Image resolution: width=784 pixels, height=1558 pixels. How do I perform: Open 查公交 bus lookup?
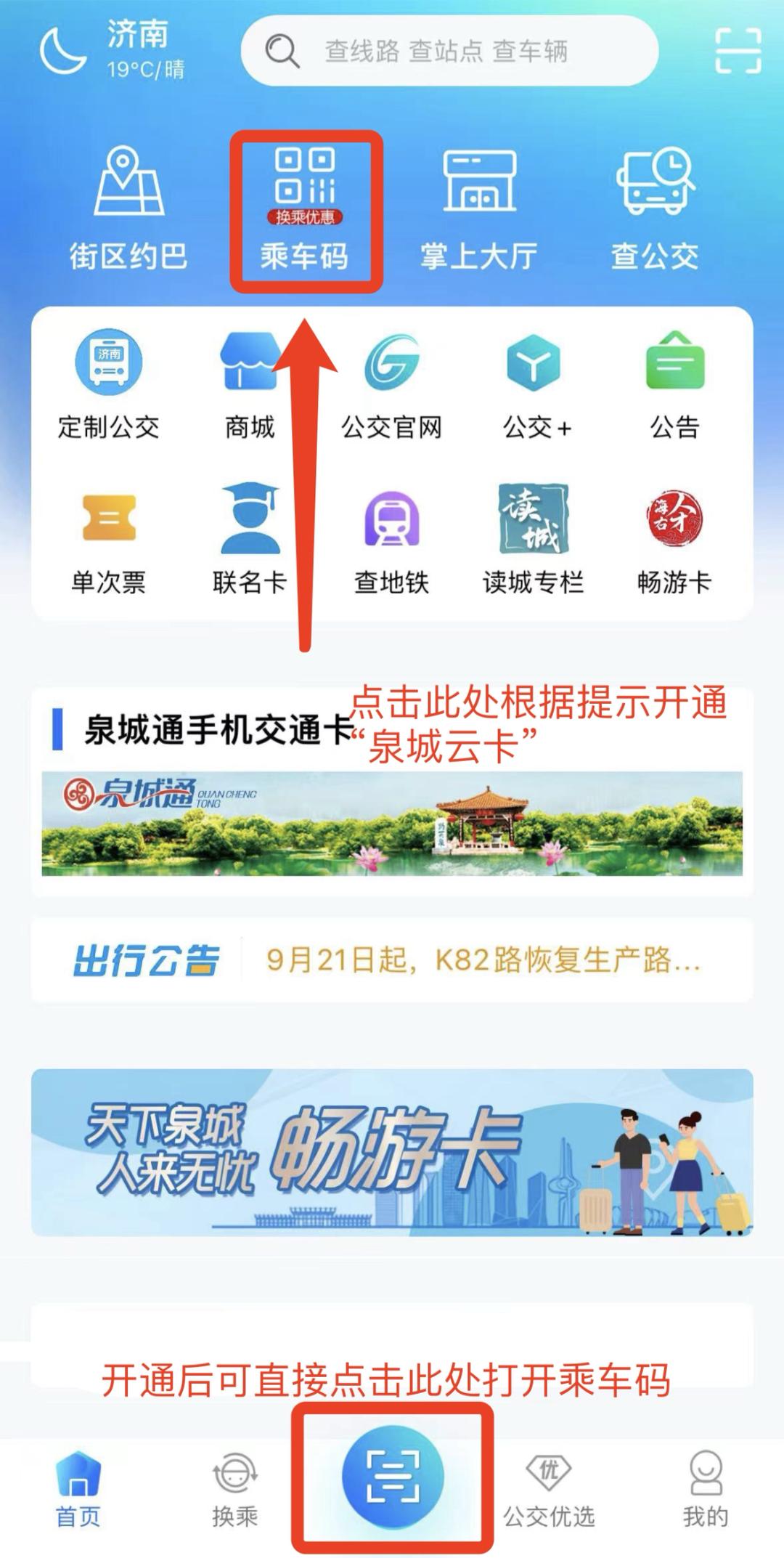pyautogui.click(x=655, y=208)
